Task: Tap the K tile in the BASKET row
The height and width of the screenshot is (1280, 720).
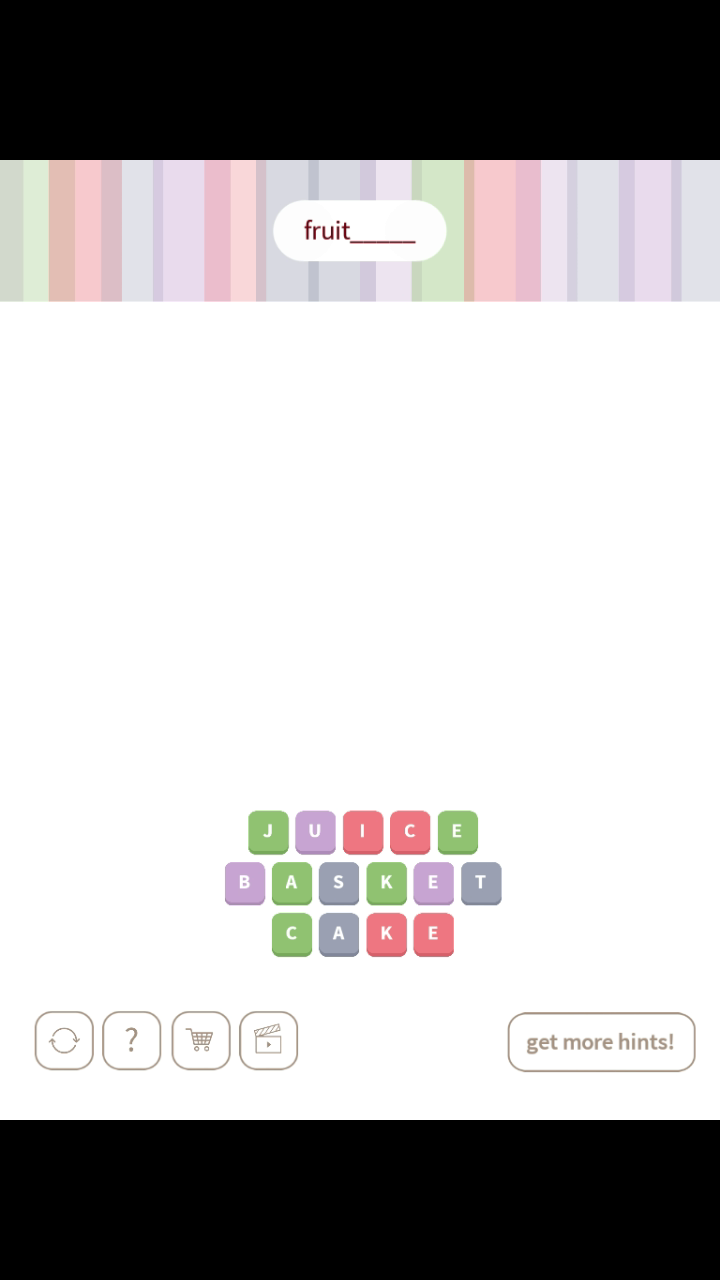Action: [386, 883]
